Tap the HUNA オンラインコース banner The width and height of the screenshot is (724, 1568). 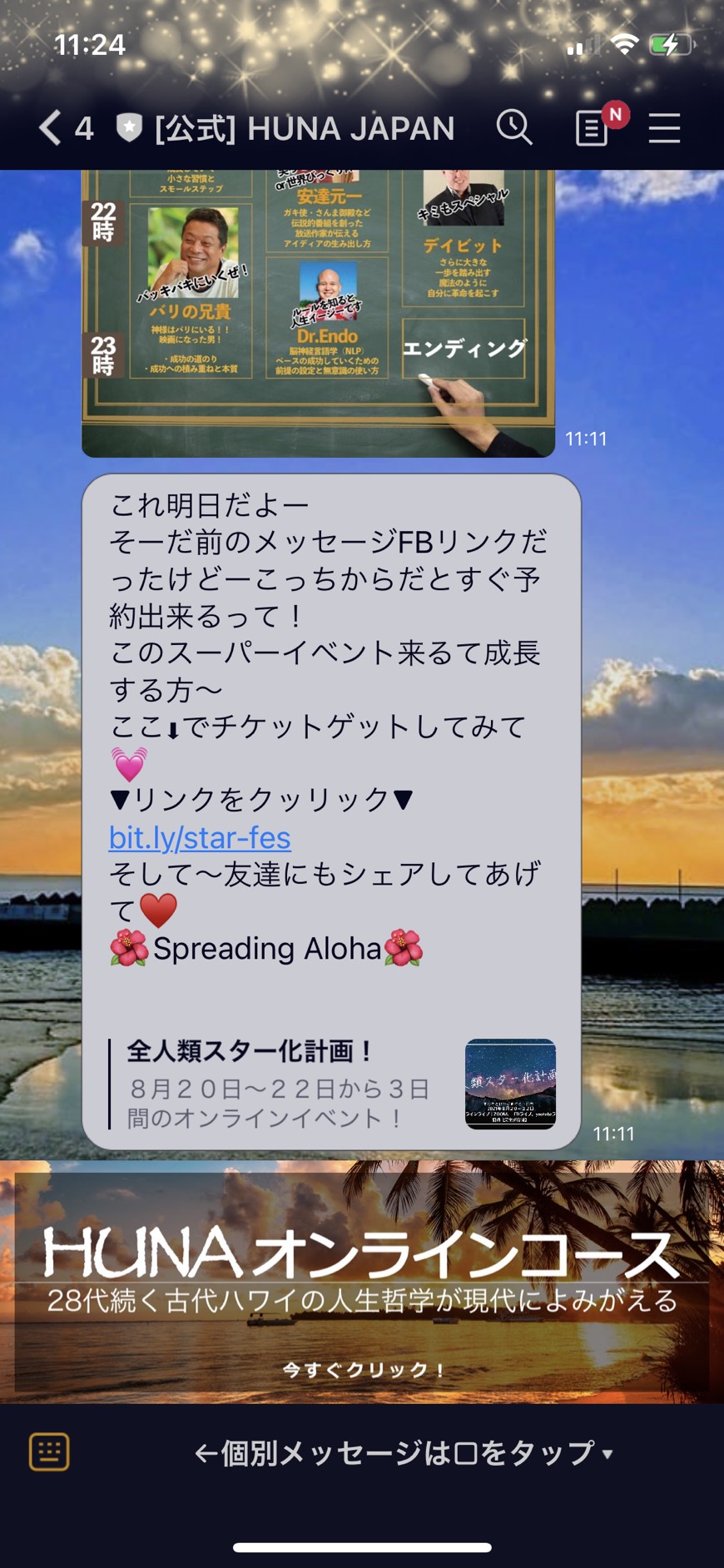(362, 1282)
